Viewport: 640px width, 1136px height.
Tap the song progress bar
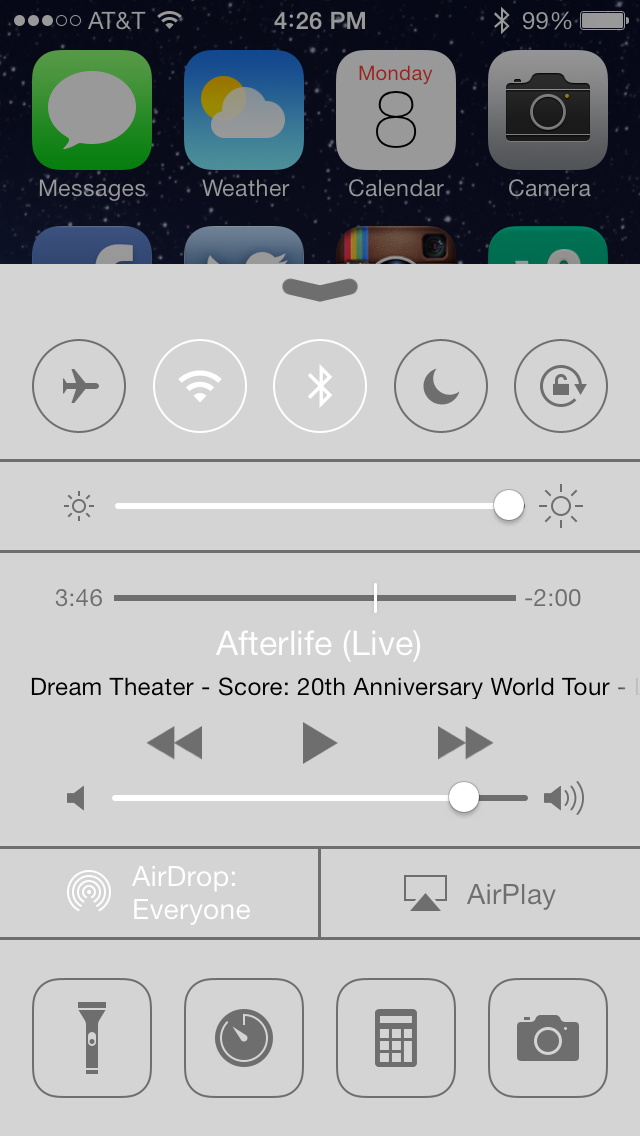point(315,598)
